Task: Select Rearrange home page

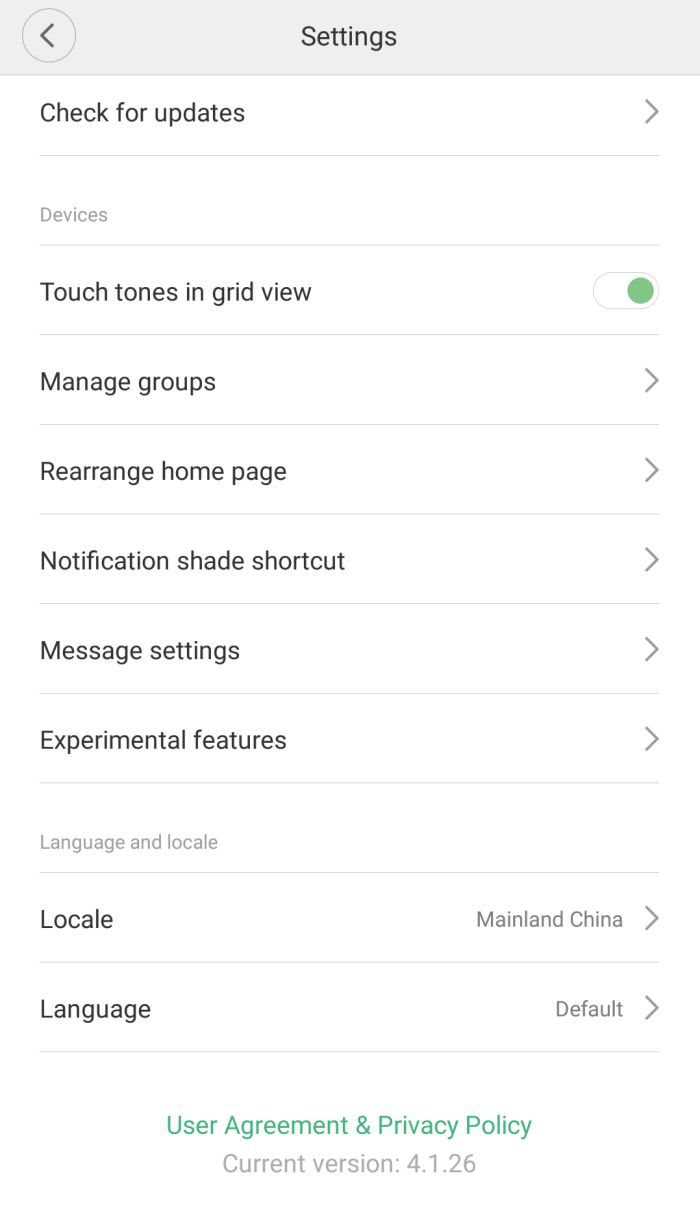Action: 349,471
